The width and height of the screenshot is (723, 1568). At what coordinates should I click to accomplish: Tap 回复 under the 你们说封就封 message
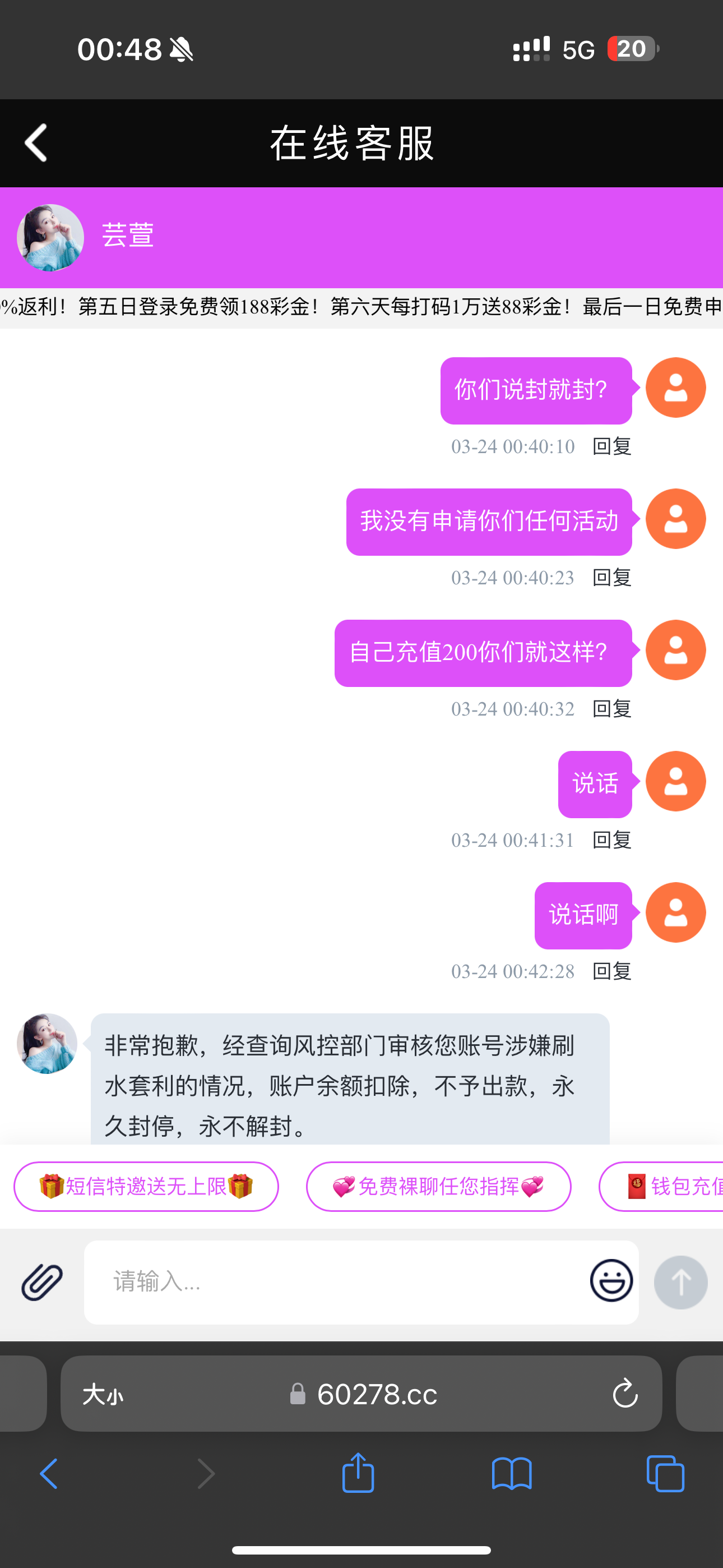click(611, 446)
